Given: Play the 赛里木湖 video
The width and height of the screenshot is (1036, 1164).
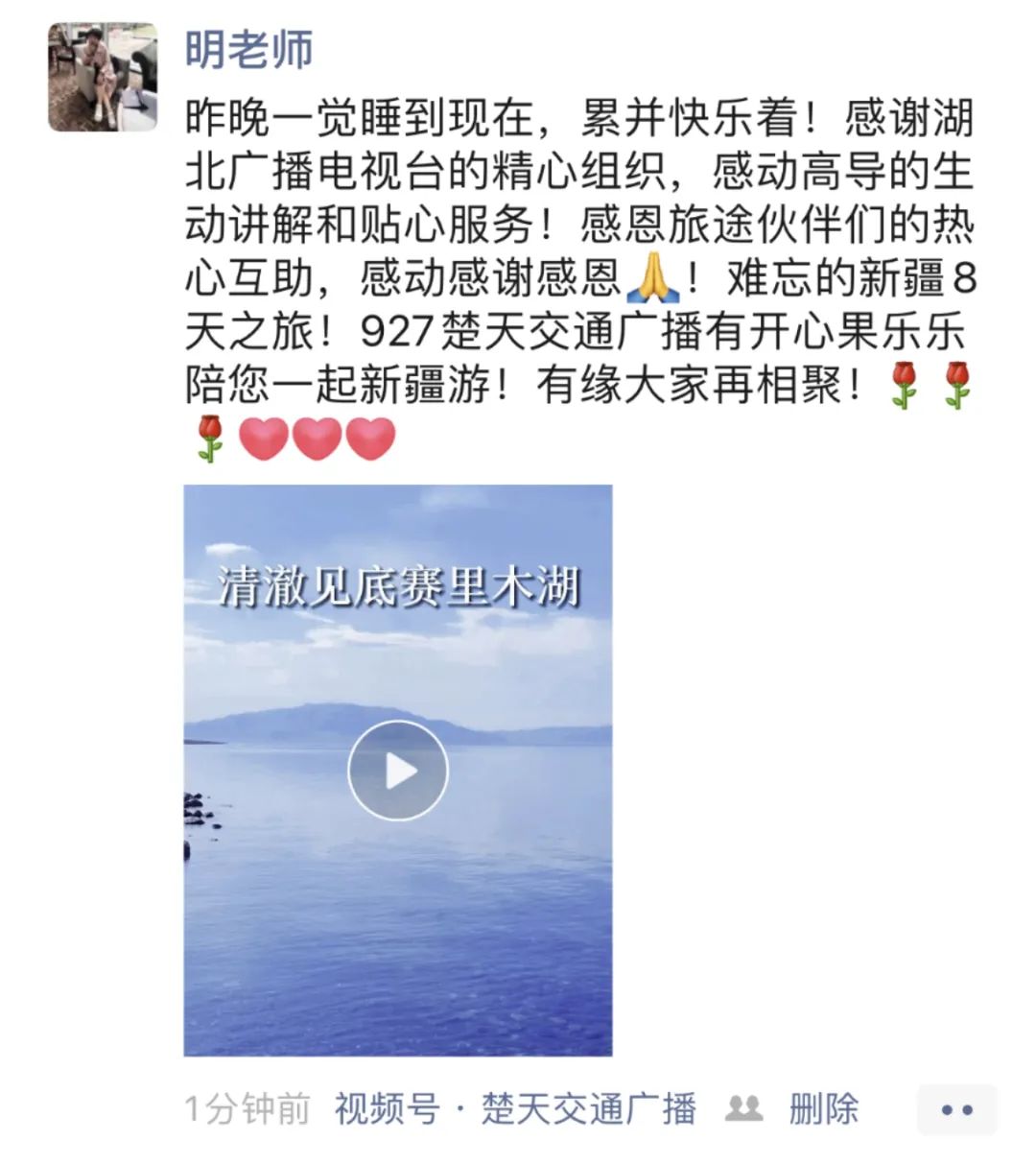Looking at the screenshot, I should (397, 771).
